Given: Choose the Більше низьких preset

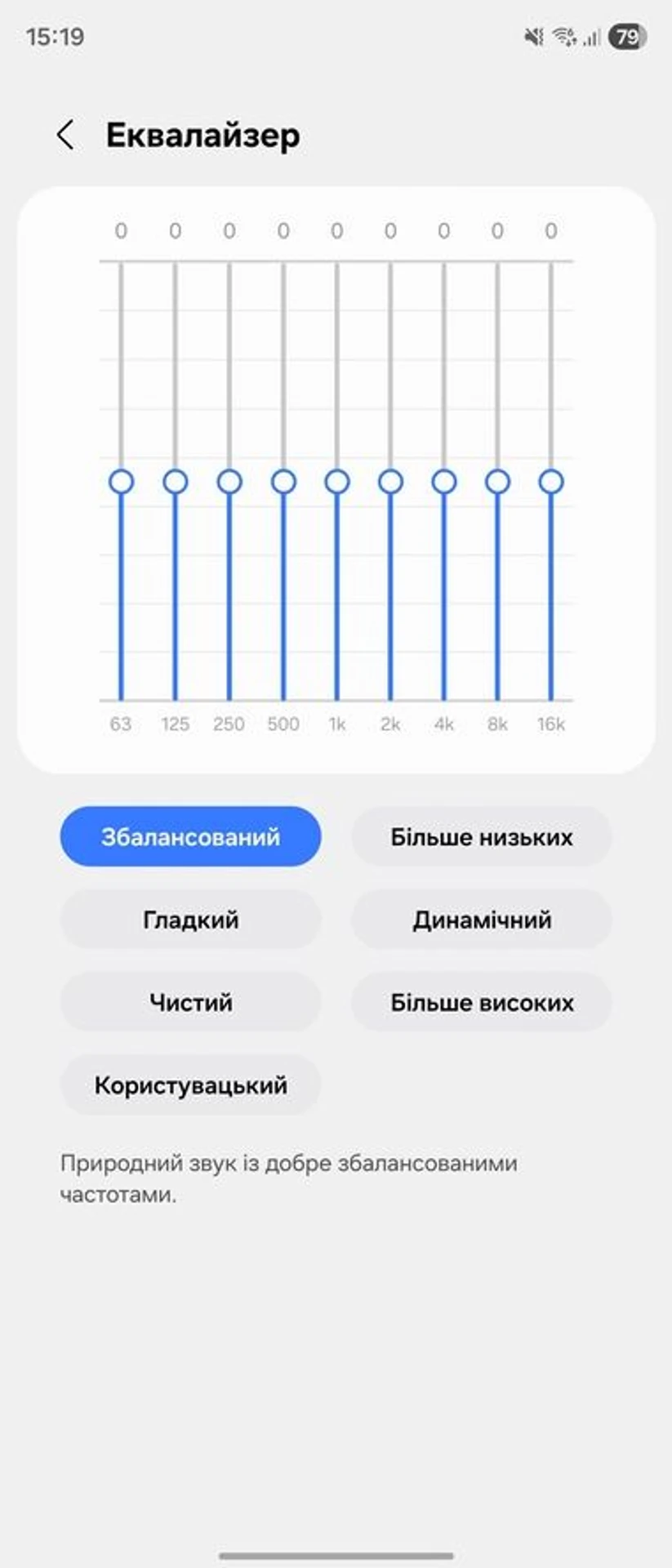Looking at the screenshot, I should 481,836.
